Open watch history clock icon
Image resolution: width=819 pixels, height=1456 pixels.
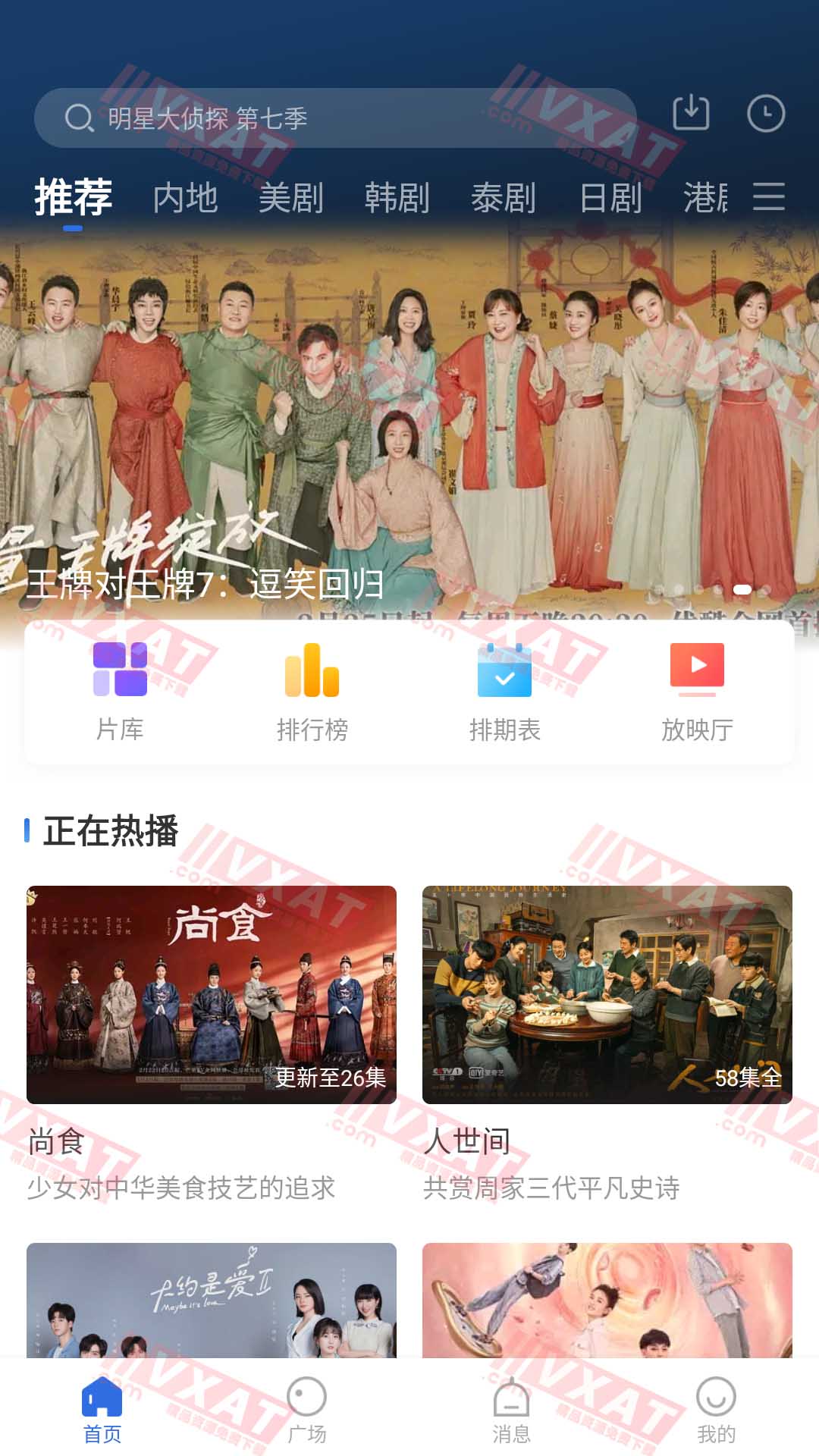[766, 114]
